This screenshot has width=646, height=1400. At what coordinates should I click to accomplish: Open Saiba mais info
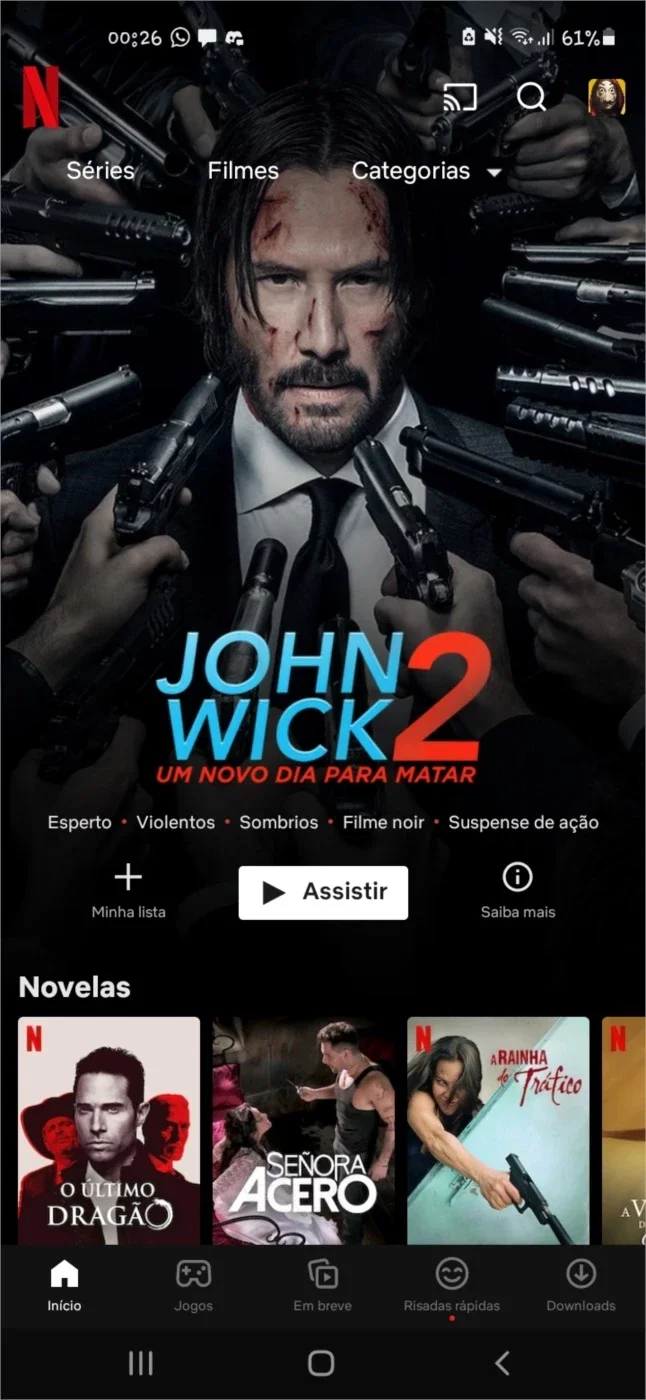517,891
